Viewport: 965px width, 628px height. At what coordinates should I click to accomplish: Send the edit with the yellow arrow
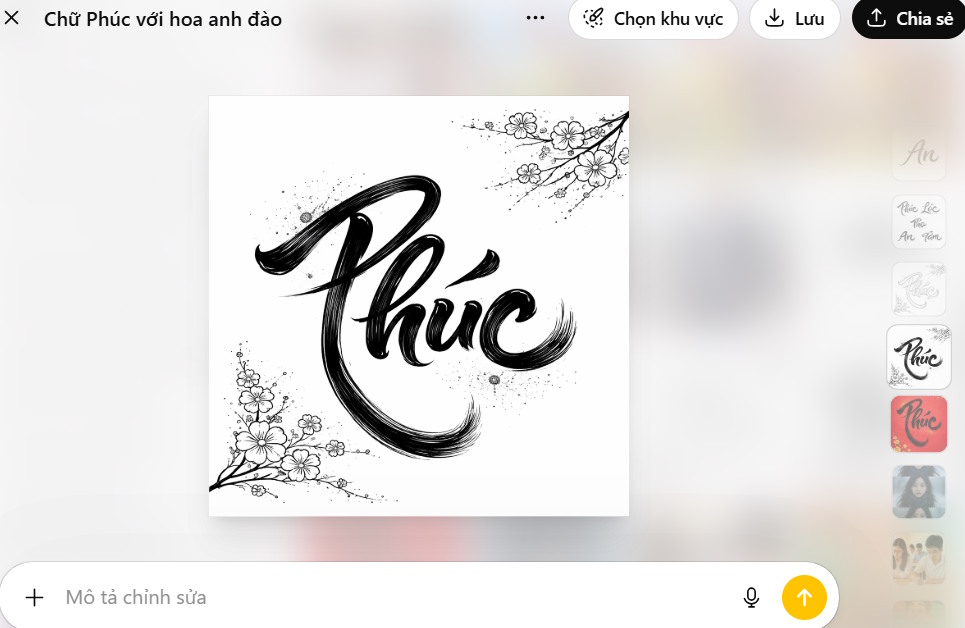coord(804,597)
